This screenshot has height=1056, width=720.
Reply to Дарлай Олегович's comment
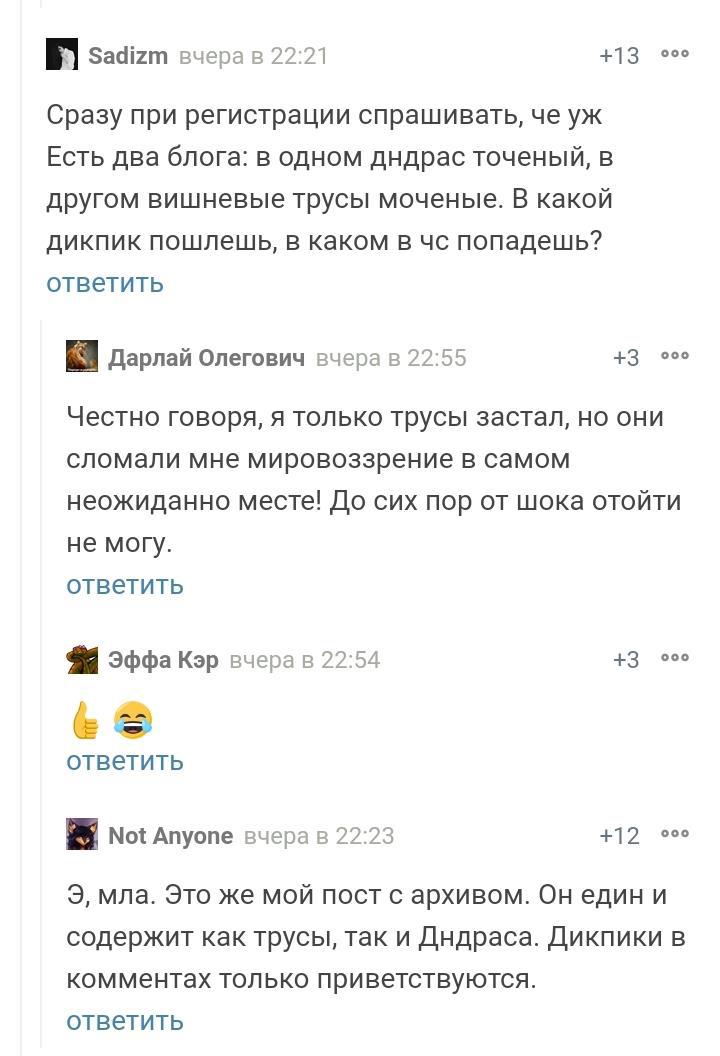coord(125,585)
